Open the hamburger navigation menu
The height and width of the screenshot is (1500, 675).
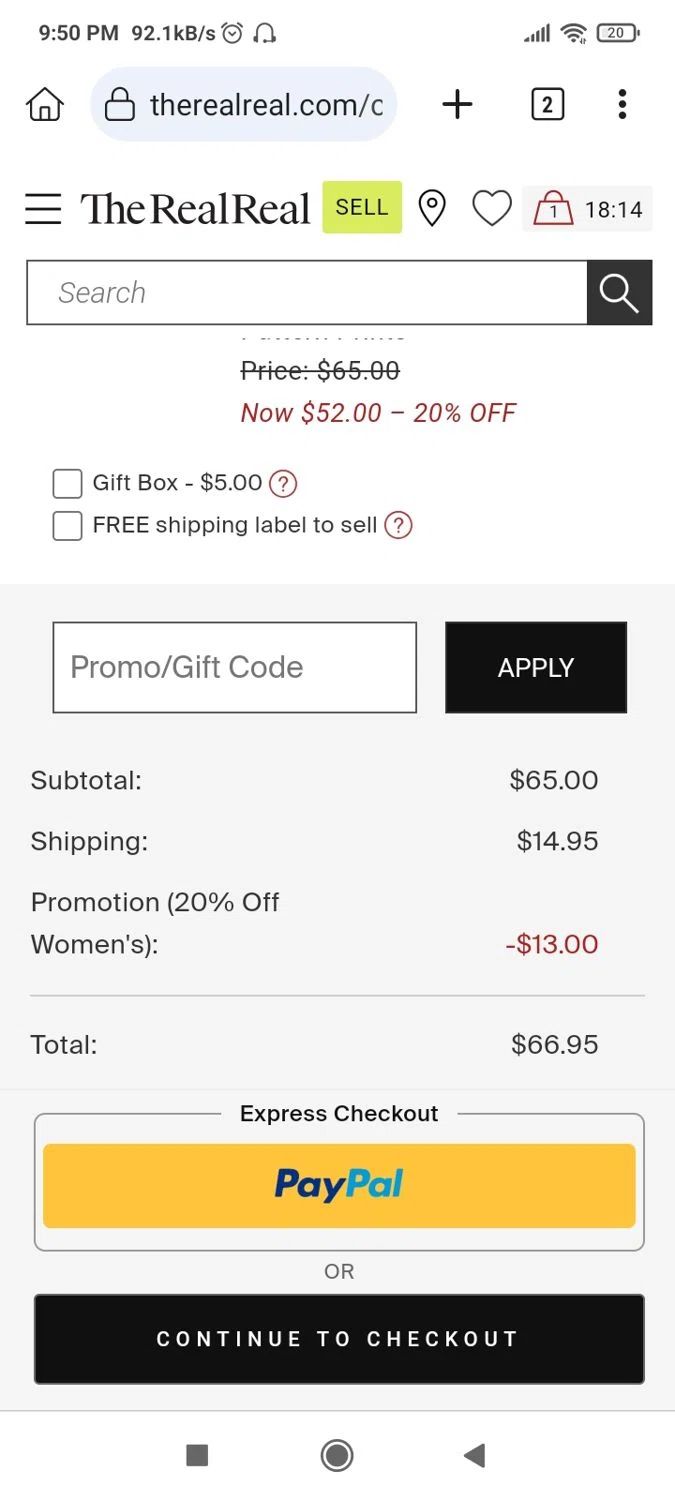click(x=43, y=208)
